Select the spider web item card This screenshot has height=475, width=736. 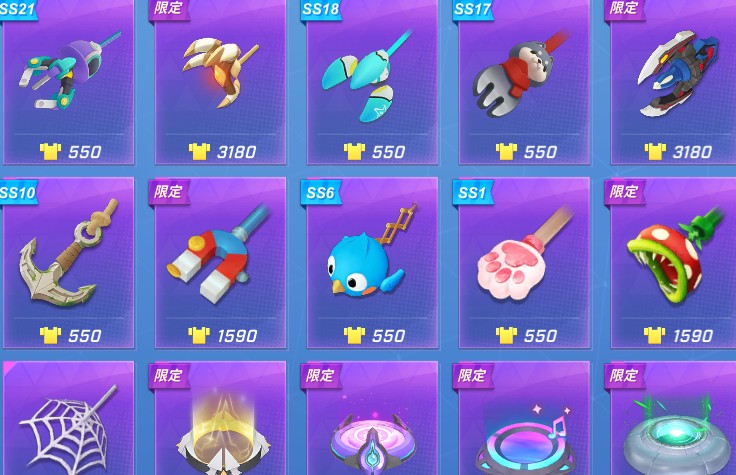(67, 425)
